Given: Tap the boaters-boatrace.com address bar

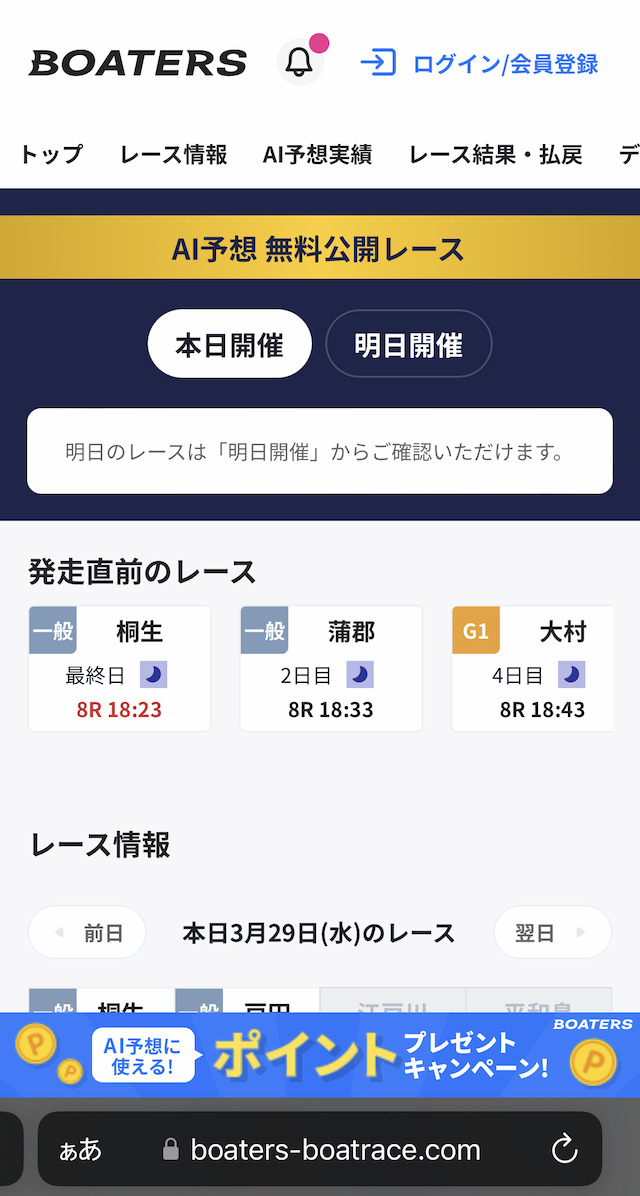Looking at the screenshot, I should point(320,1149).
